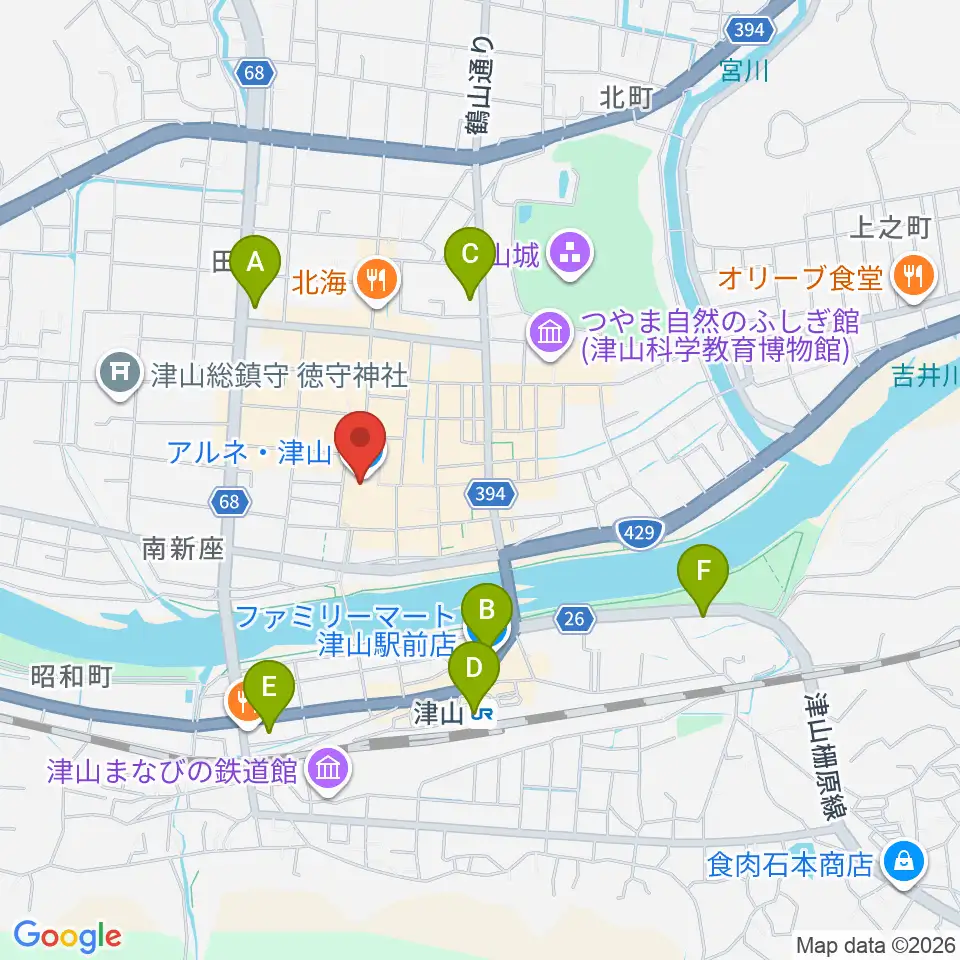
Task: Select the green marker labeled E
Action: click(269, 694)
